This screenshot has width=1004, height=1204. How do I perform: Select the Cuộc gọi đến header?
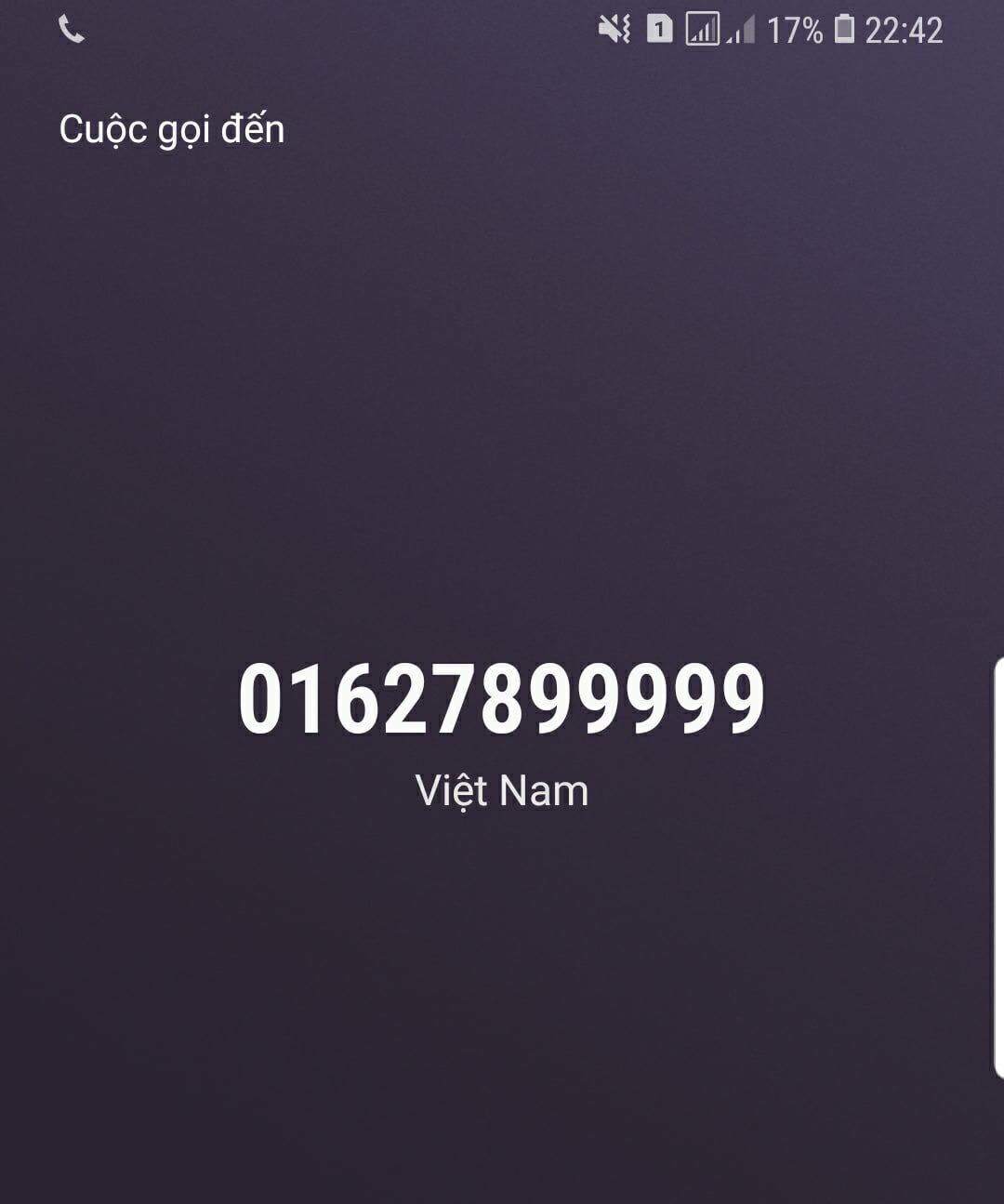pyautogui.click(x=170, y=129)
